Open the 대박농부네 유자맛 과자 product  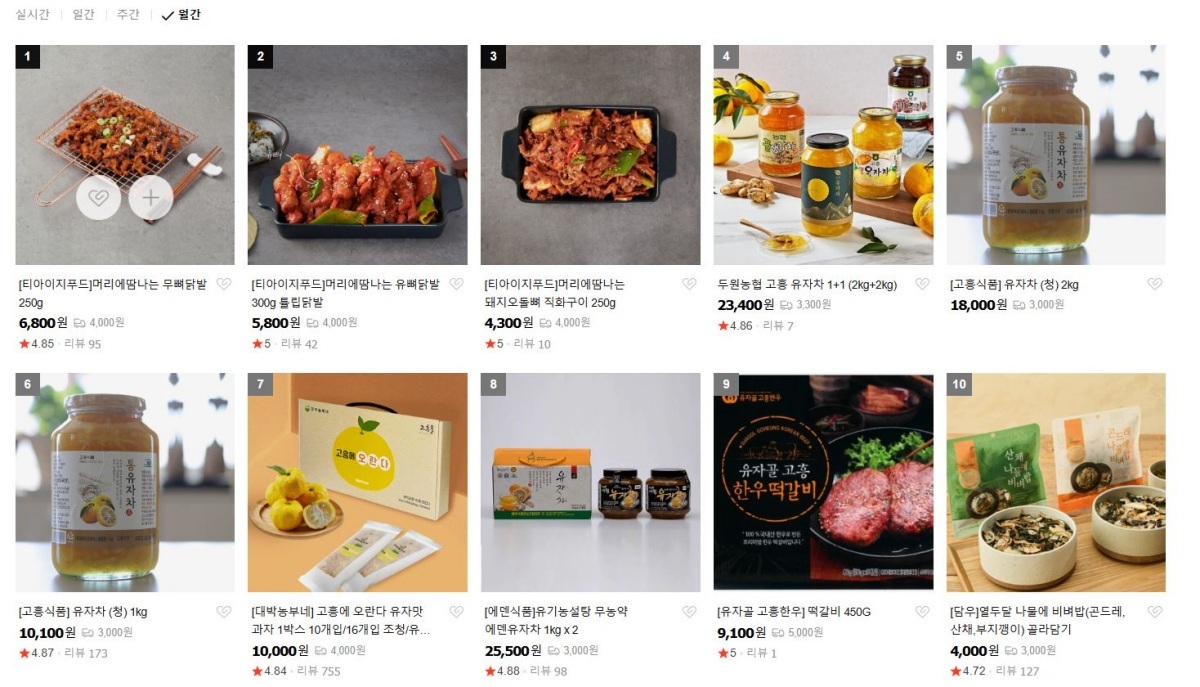pyautogui.click(x=340, y=620)
